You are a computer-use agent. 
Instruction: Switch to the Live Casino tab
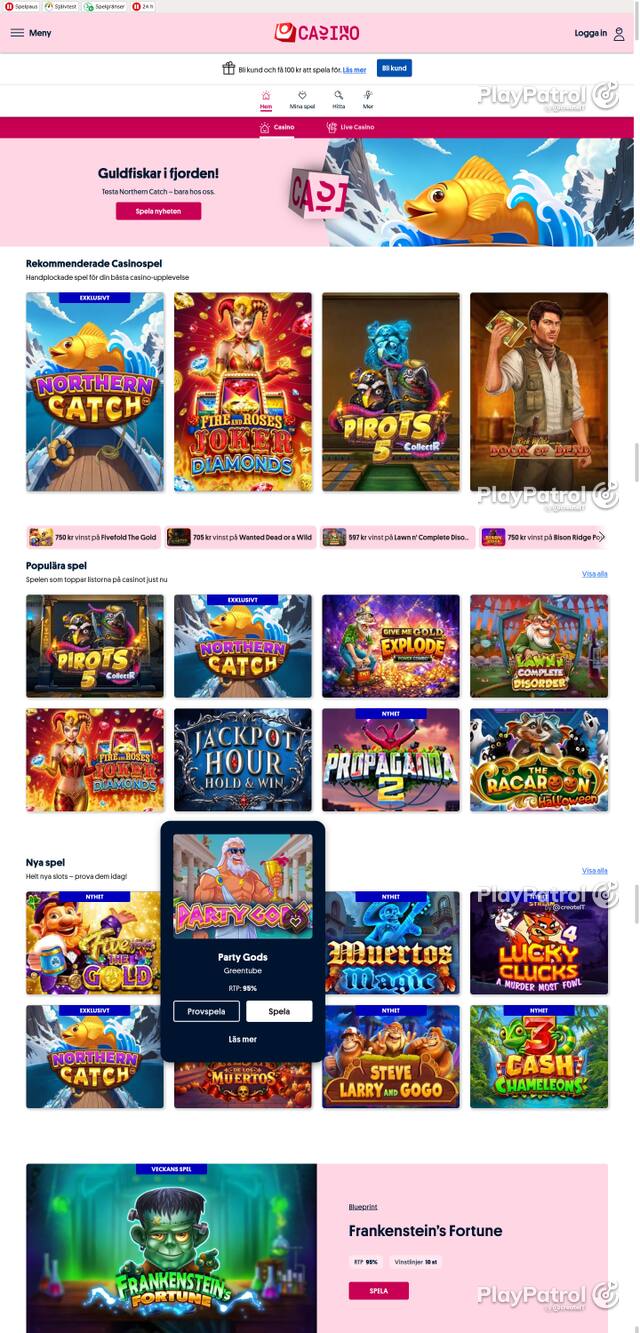click(350, 127)
